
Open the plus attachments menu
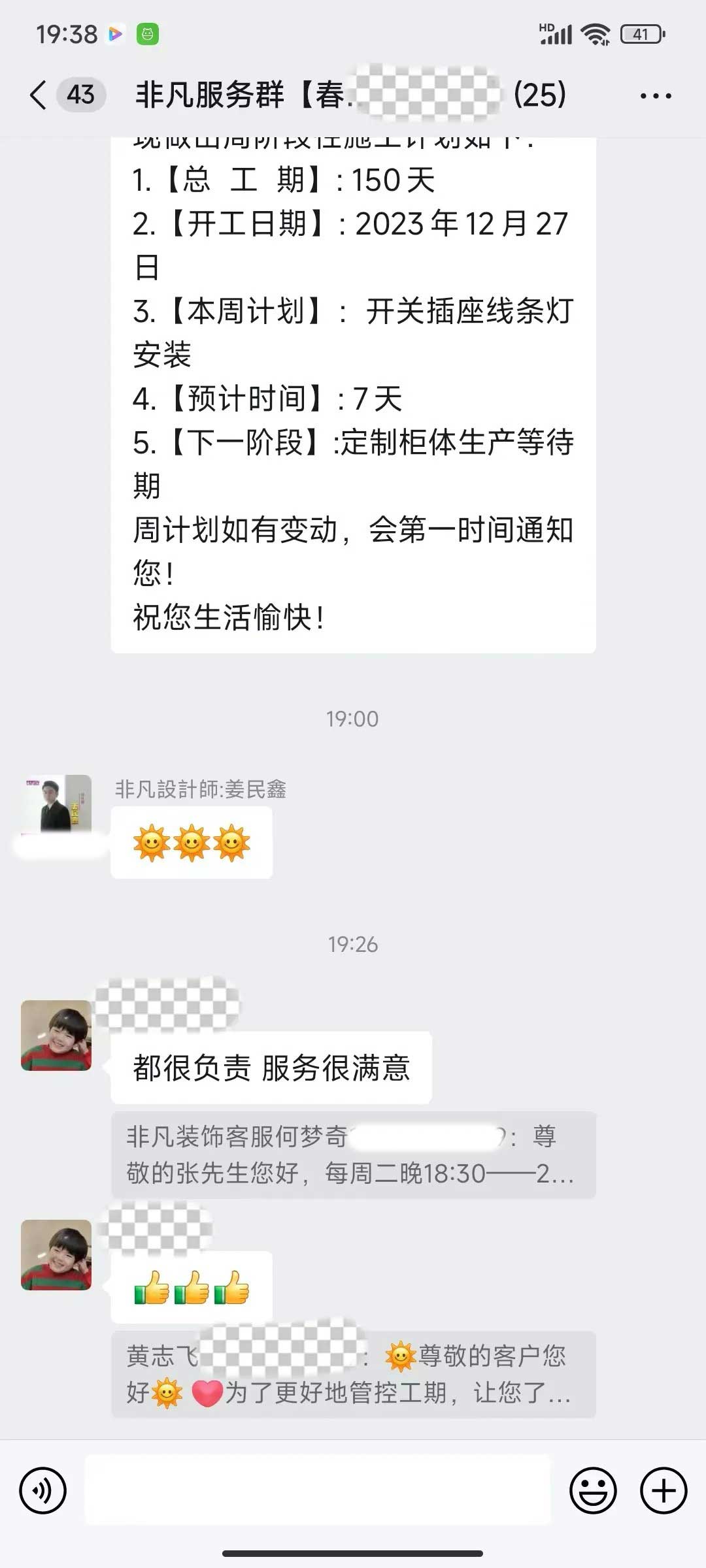coord(664,1491)
